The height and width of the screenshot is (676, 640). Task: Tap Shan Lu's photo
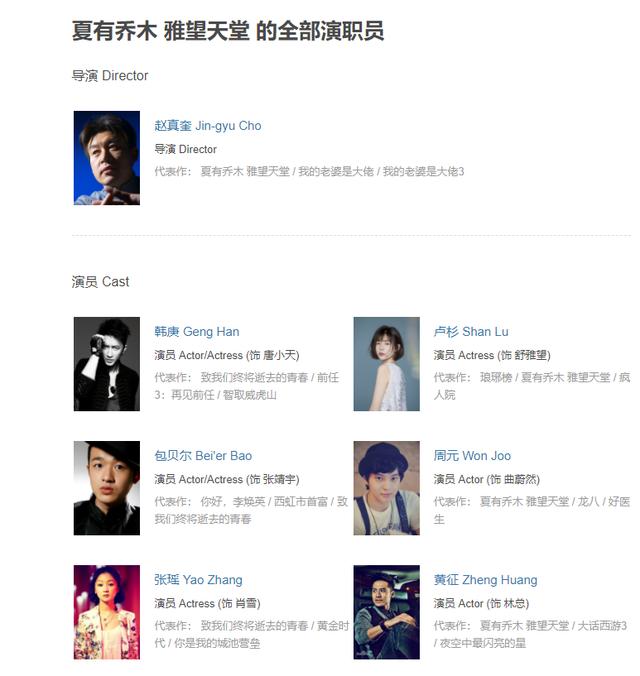(x=386, y=364)
